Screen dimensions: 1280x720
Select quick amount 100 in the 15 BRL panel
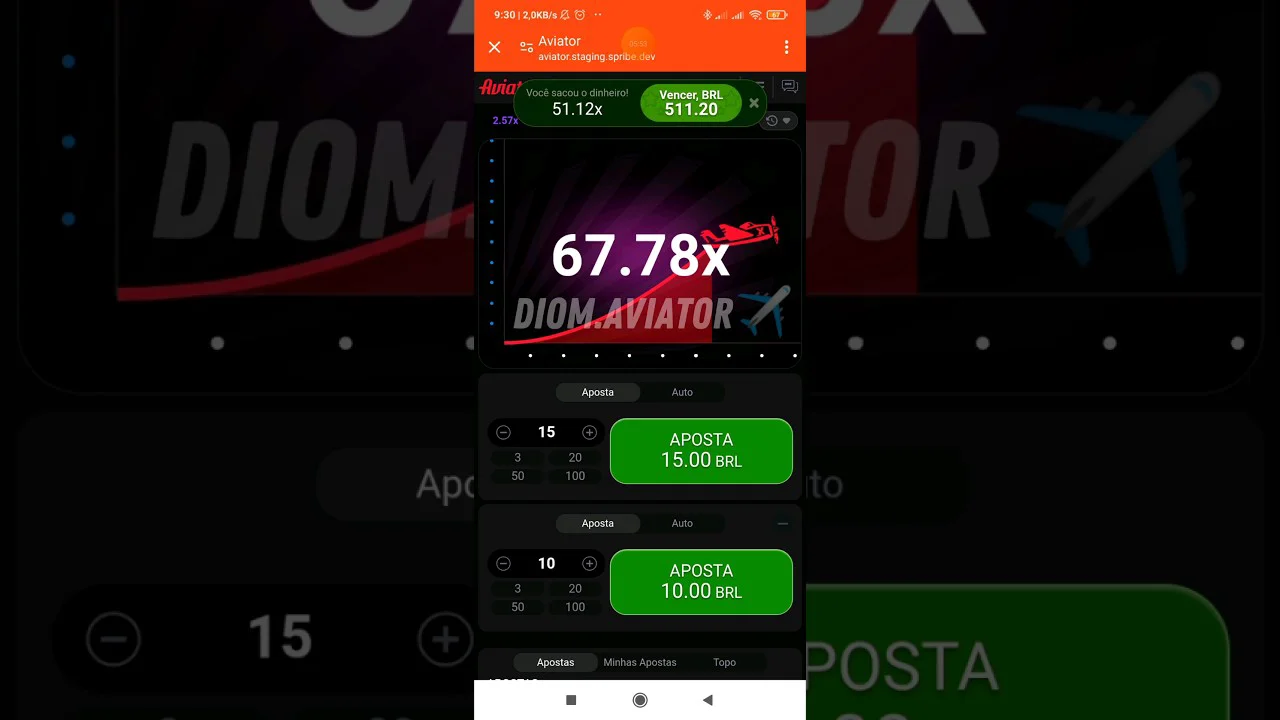(x=575, y=476)
